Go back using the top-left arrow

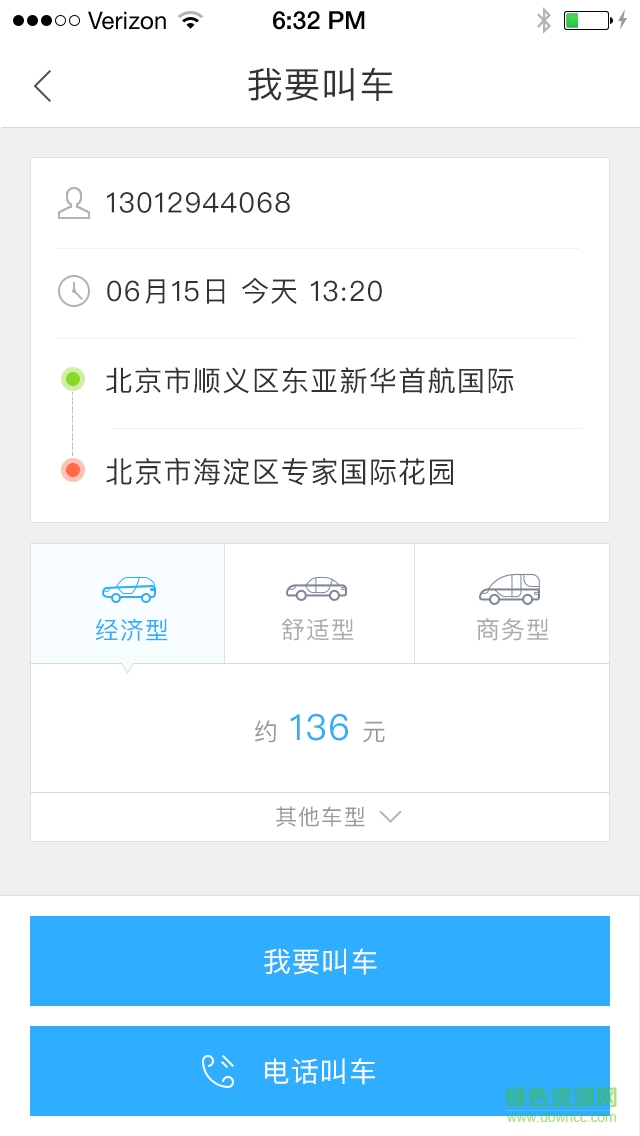click(42, 86)
